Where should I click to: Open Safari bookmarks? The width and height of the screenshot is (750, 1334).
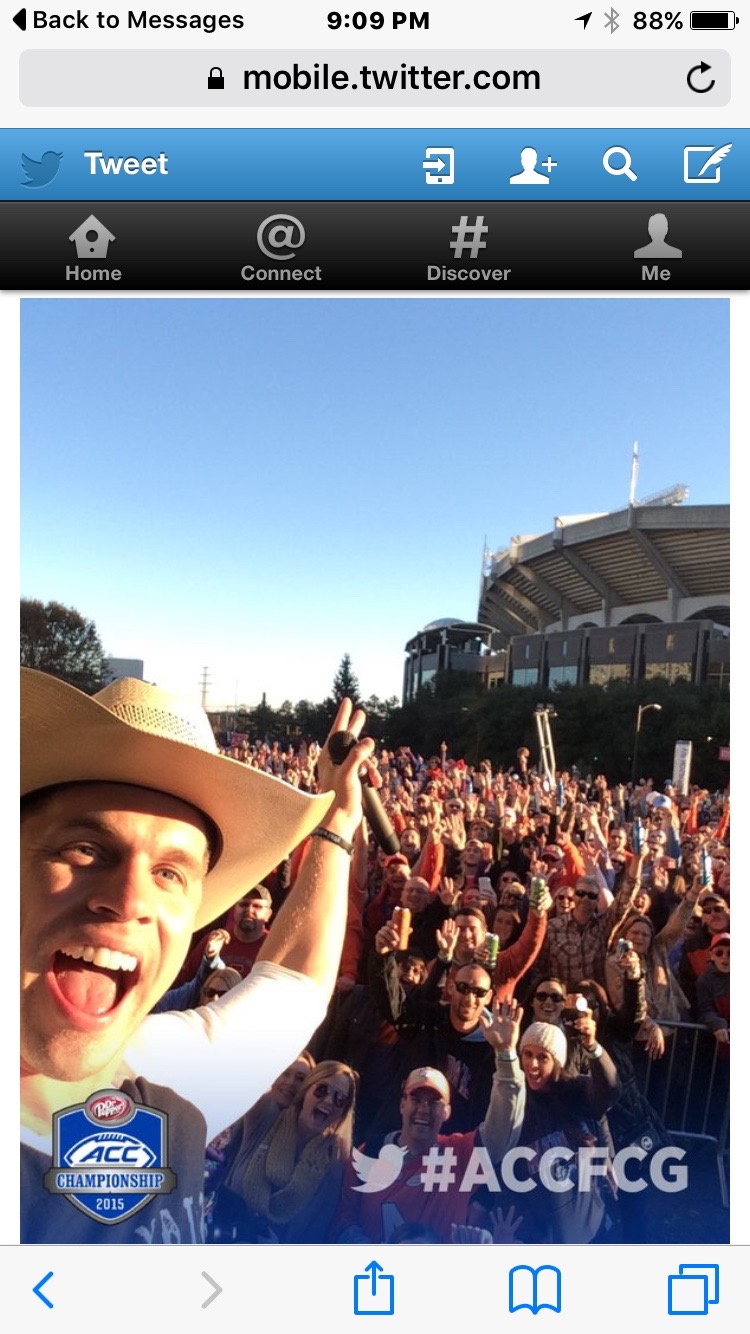pos(535,1290)
